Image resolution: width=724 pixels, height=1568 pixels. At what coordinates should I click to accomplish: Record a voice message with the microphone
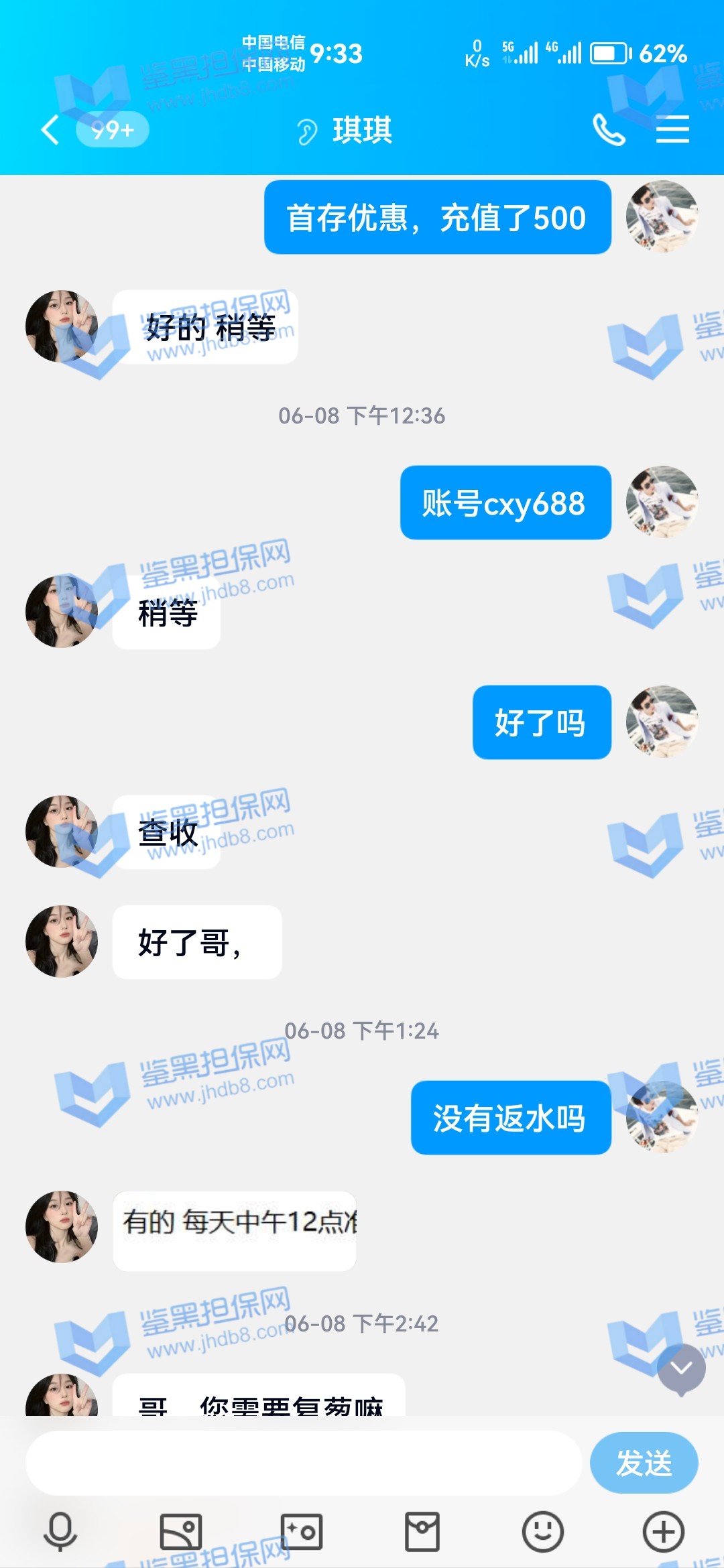60,1532
